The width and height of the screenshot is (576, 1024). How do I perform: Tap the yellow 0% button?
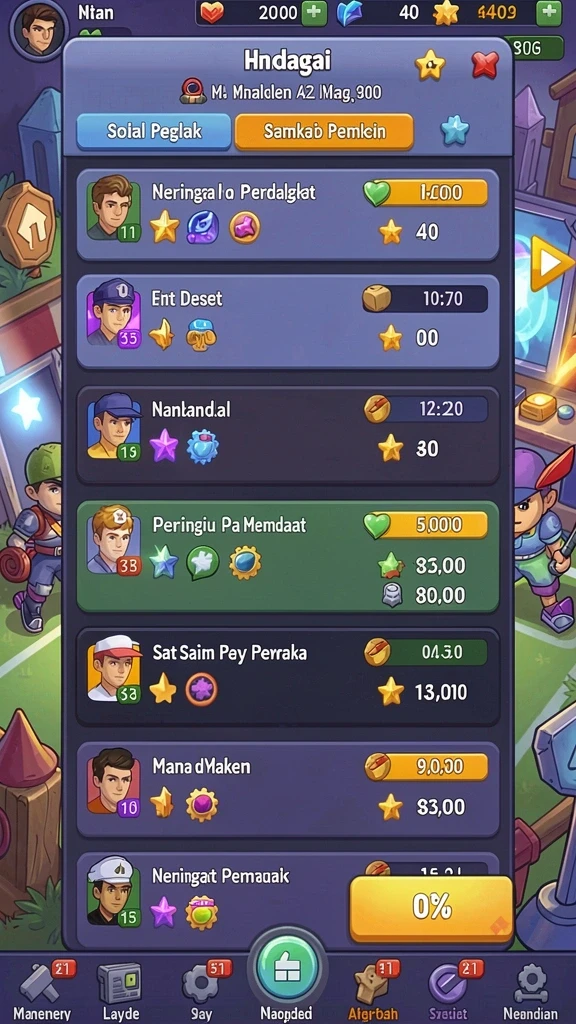point(432,906)
